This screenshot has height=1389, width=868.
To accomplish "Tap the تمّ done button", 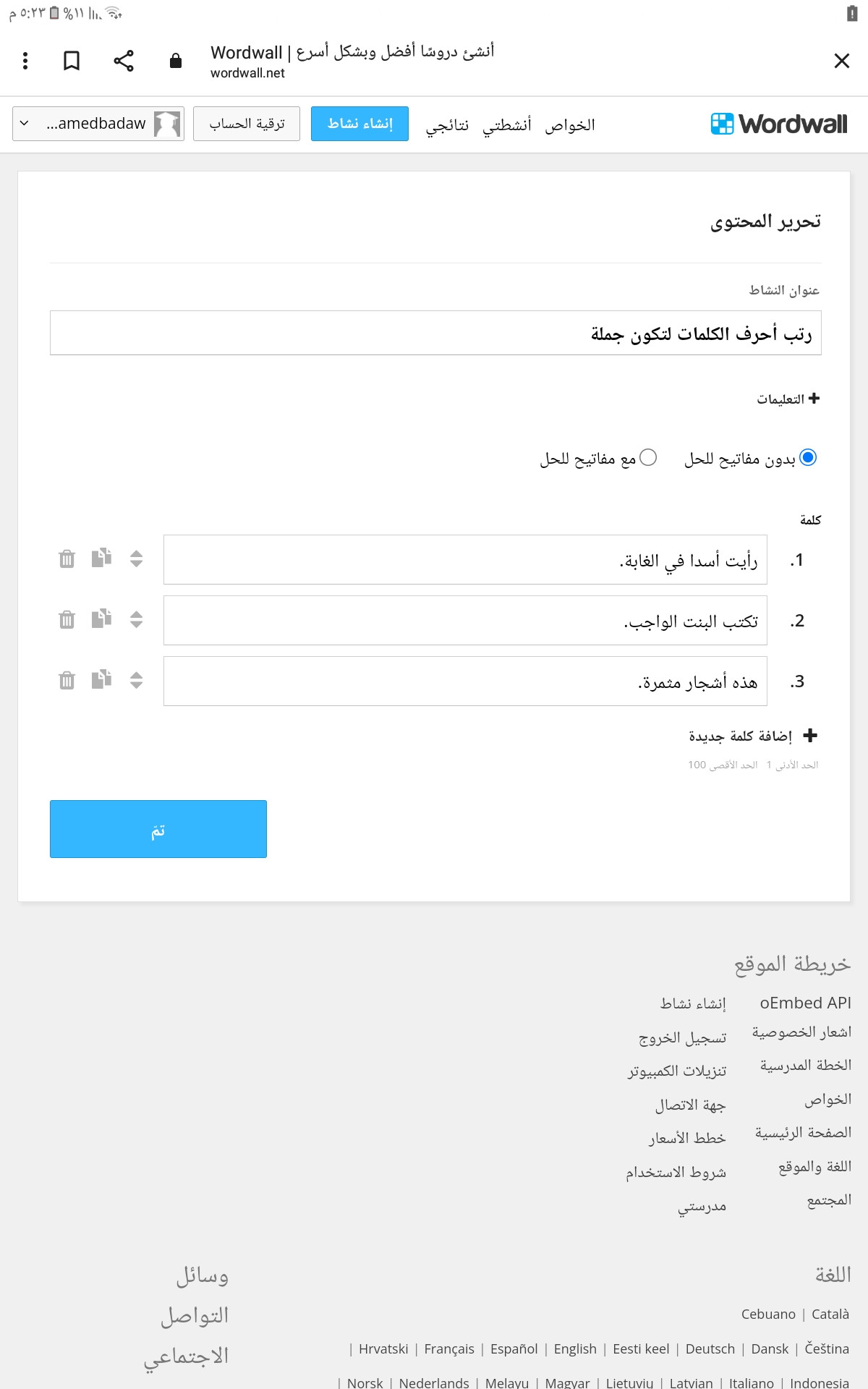I will click(158, 829).
